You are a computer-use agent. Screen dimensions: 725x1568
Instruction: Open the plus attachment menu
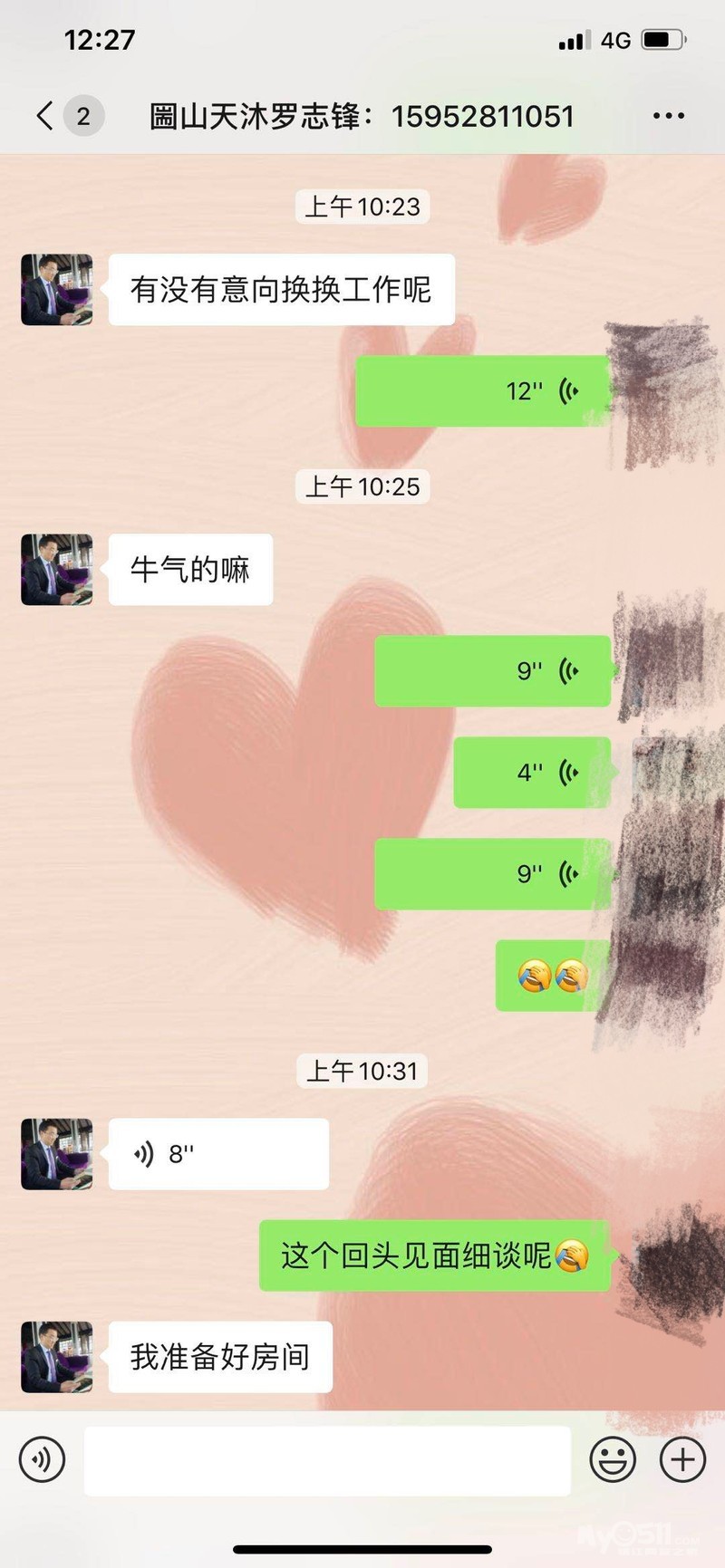[x=682, y=1459]
